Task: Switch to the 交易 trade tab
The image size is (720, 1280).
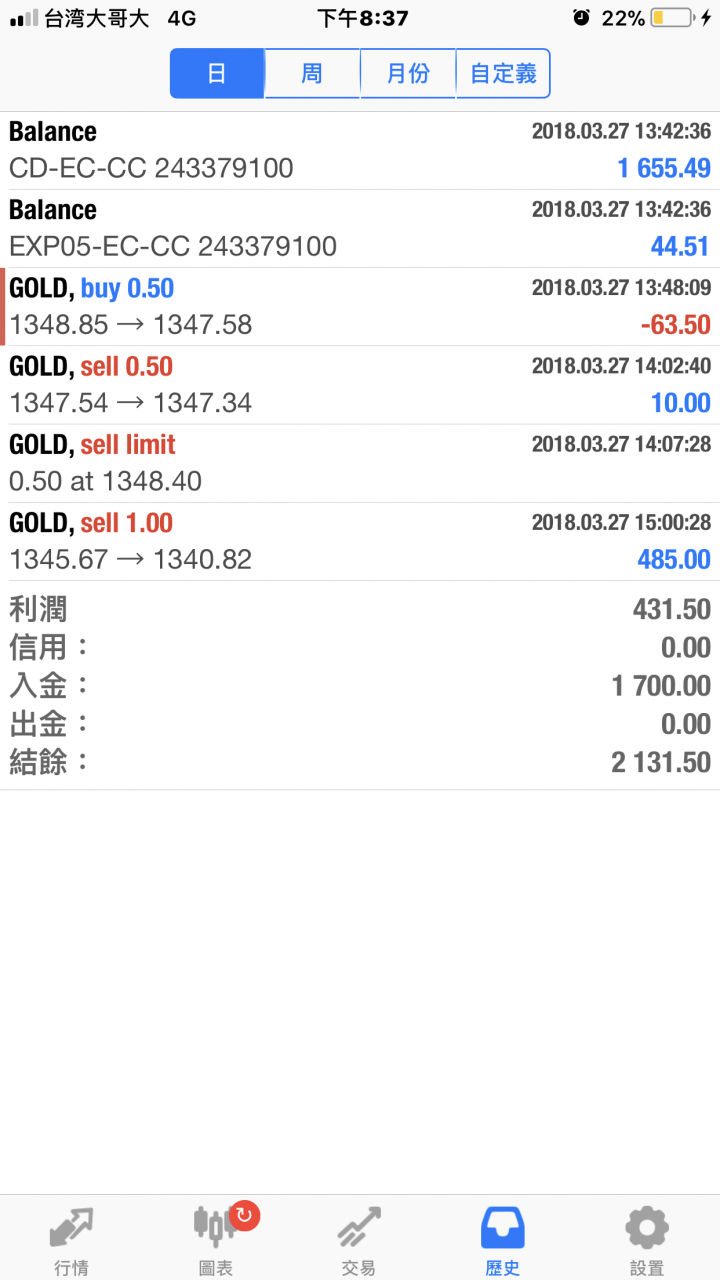Action: click(x=359, y=1238)
